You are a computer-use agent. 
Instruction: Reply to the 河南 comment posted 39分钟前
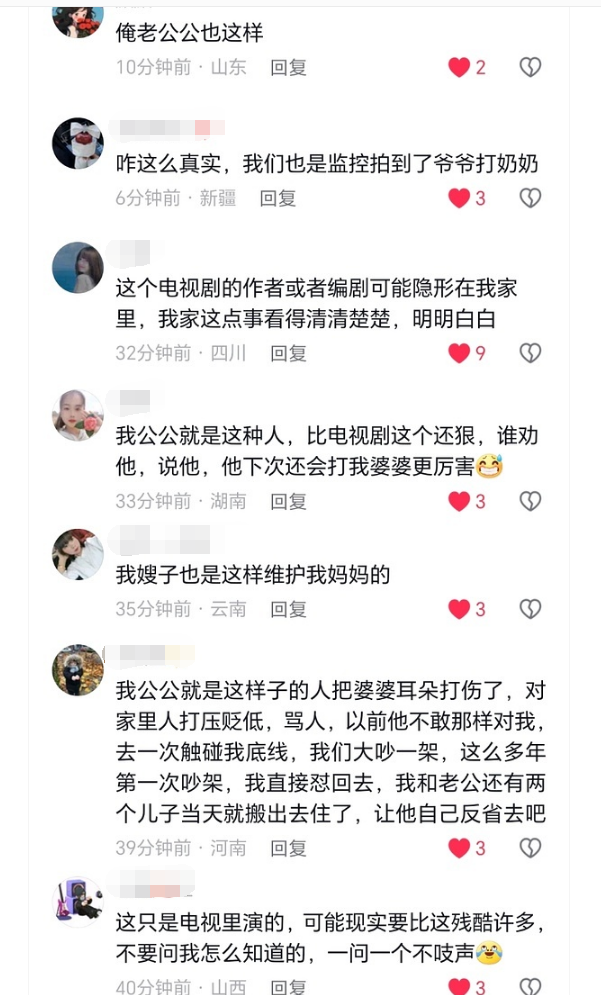(288, 848)
